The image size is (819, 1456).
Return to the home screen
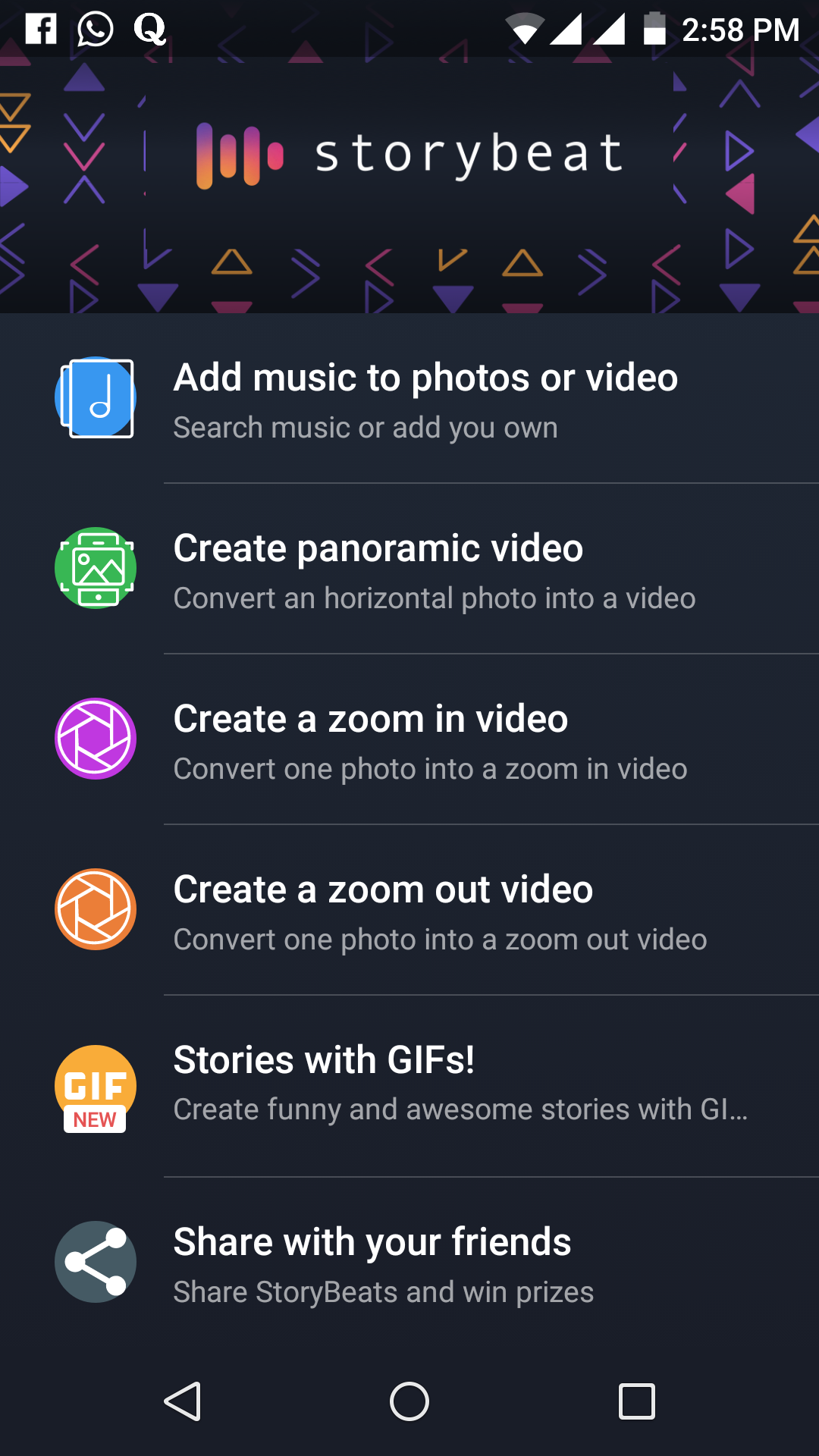[x=409, y=1401]
